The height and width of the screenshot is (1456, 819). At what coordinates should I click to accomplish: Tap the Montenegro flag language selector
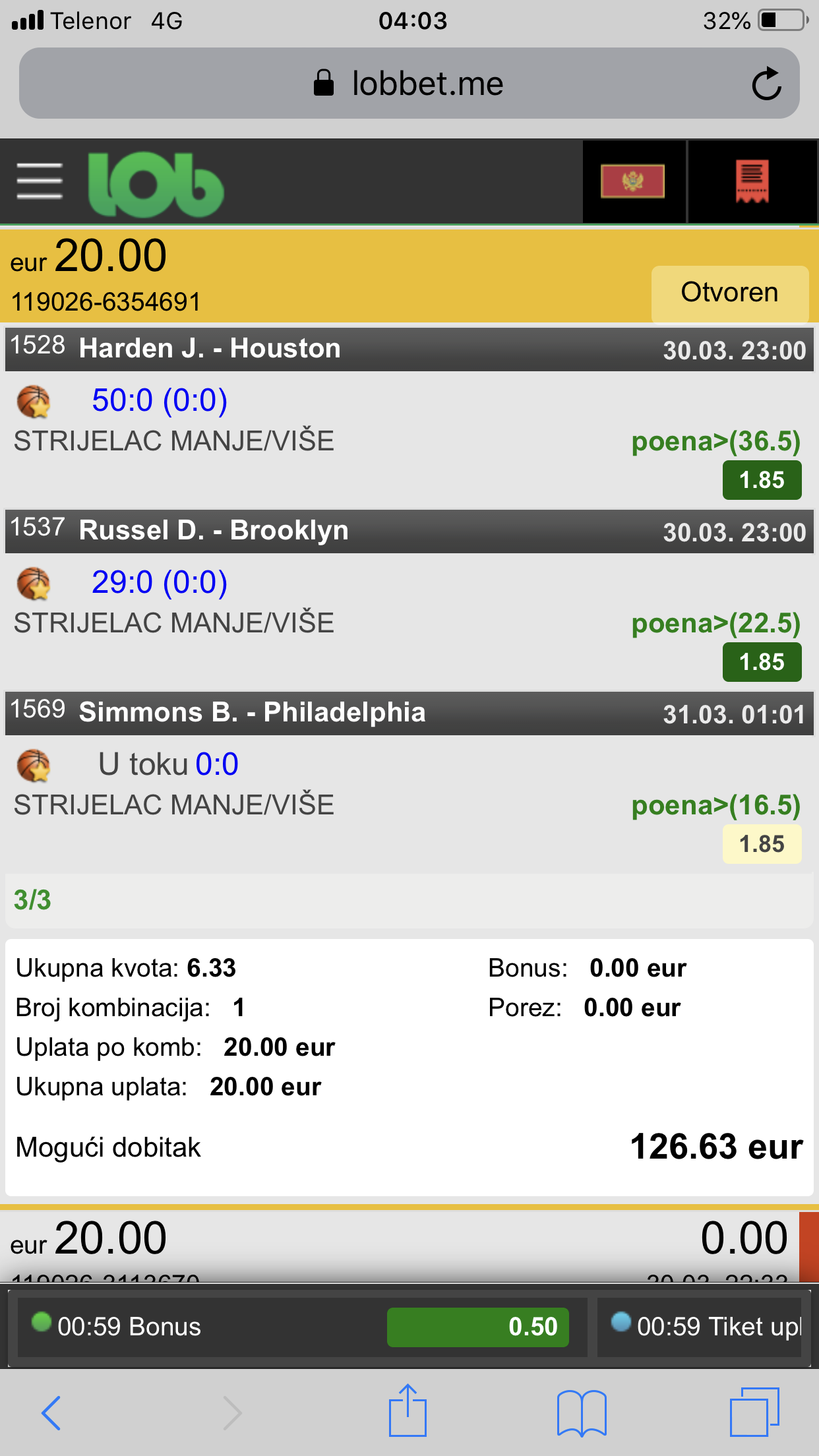click(x=633, y=181)
